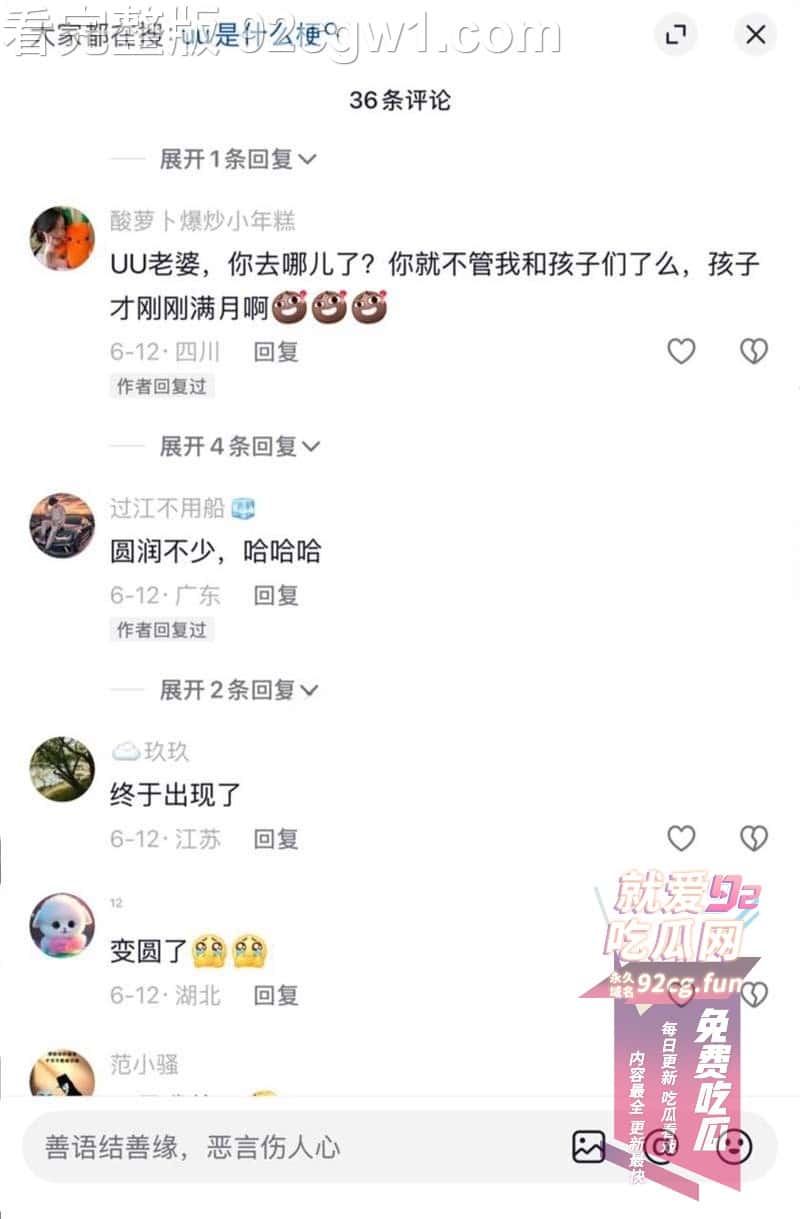Reply to 过江不用船's comment

[275, 596]
